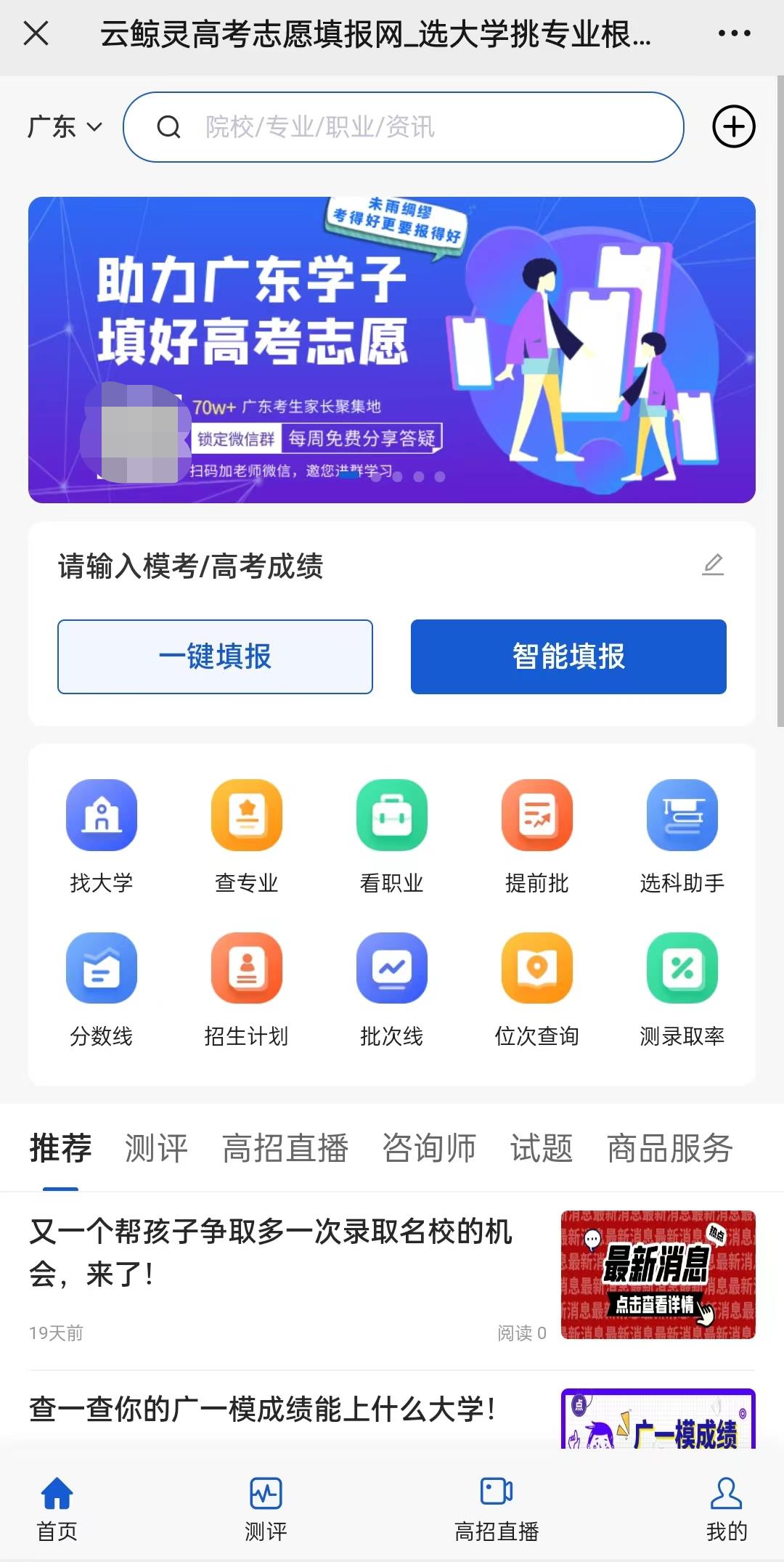Start 智能填报

[x=568, y=656]
